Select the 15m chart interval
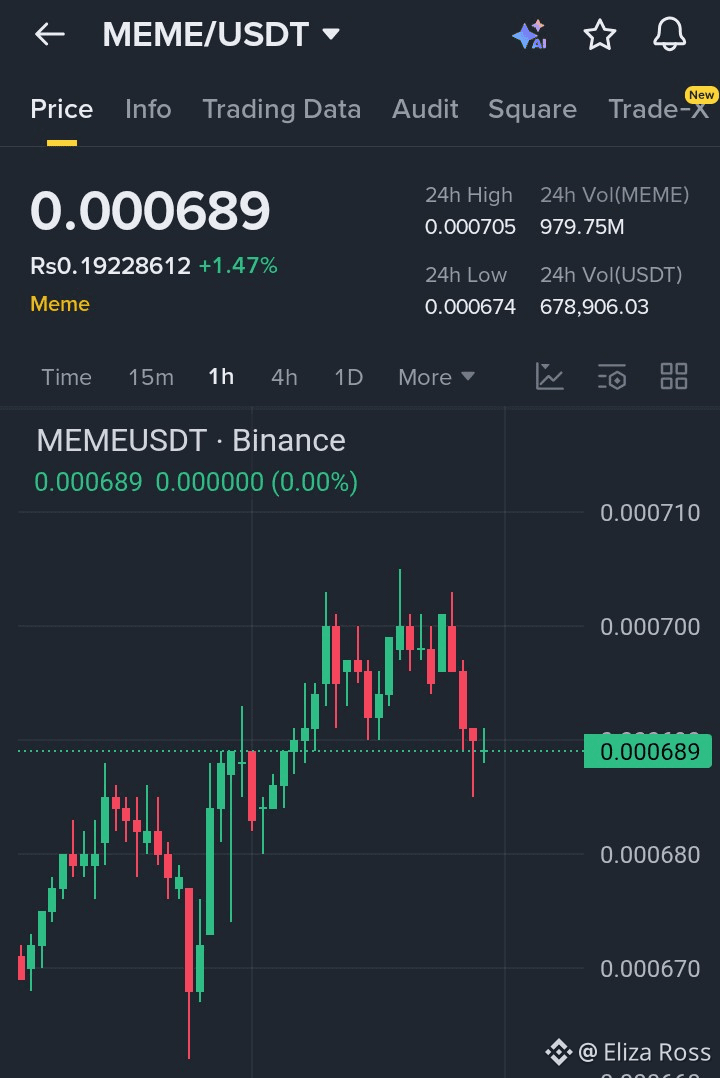 150,377
